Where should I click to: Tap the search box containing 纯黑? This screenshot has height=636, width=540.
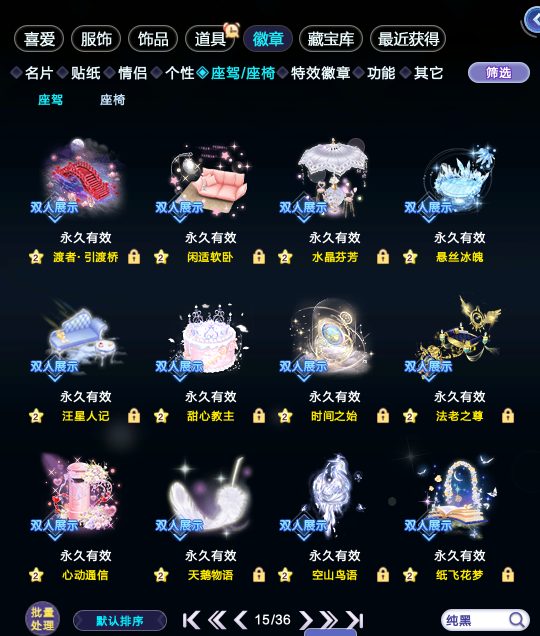pos(485,620)
